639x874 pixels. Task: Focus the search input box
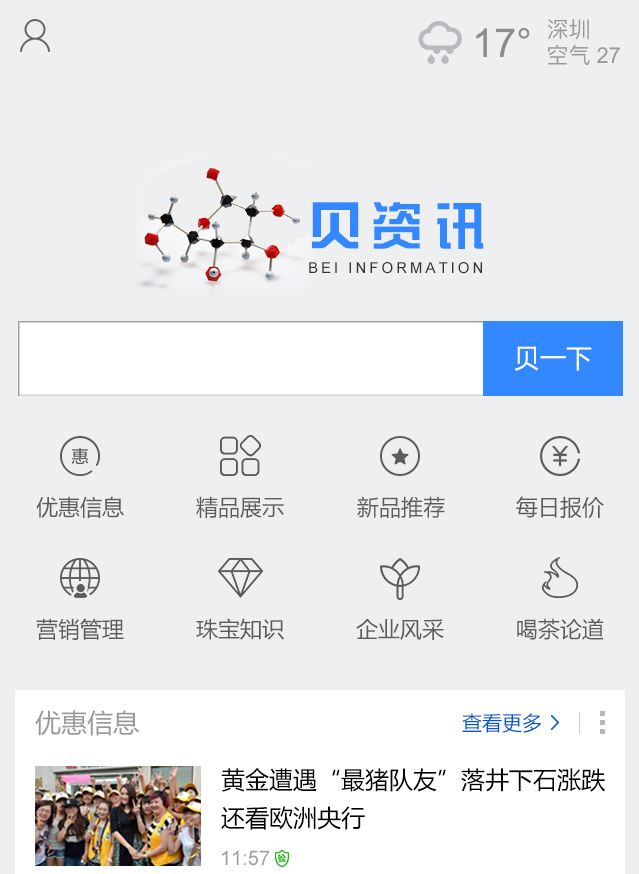point(251,358)
